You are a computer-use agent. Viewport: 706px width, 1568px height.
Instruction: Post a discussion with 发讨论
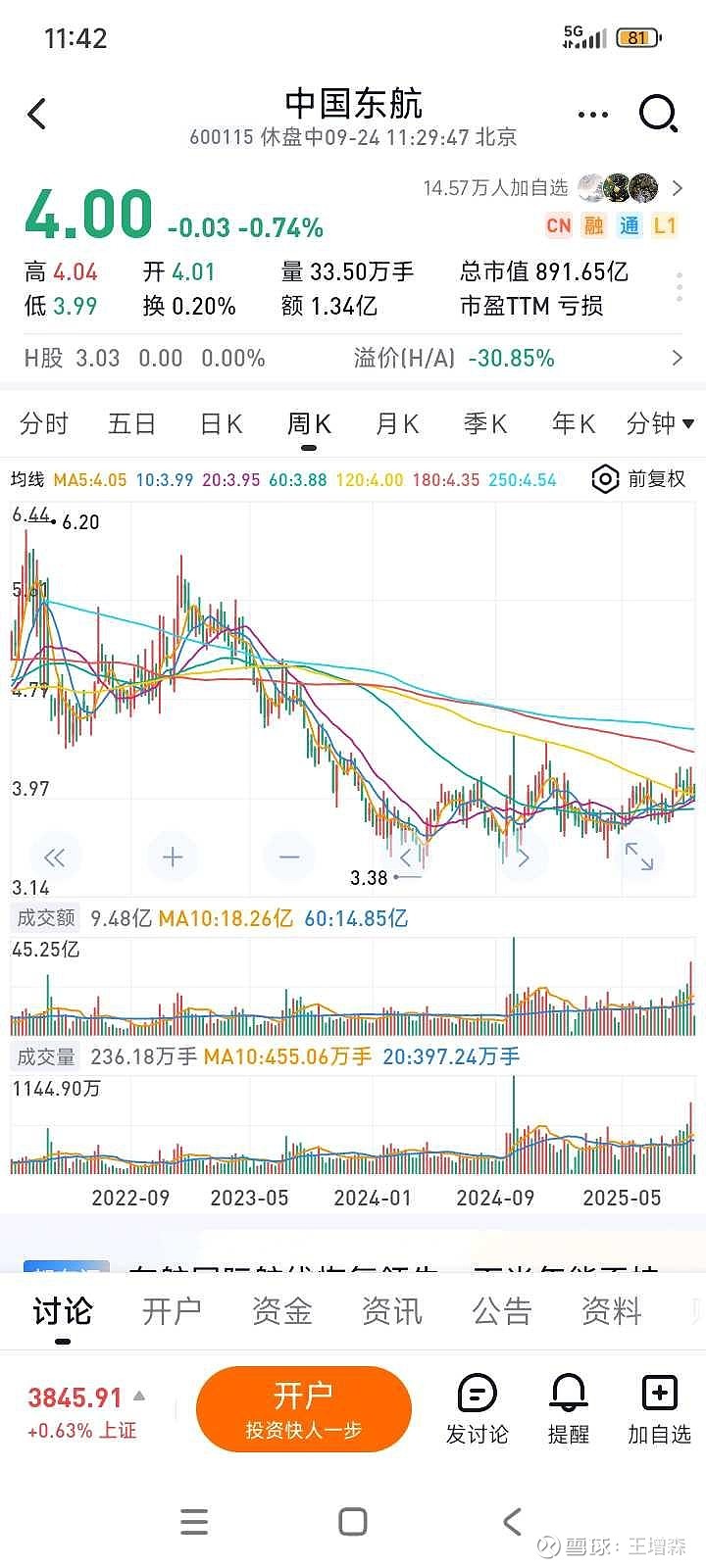pos(478,1409)
